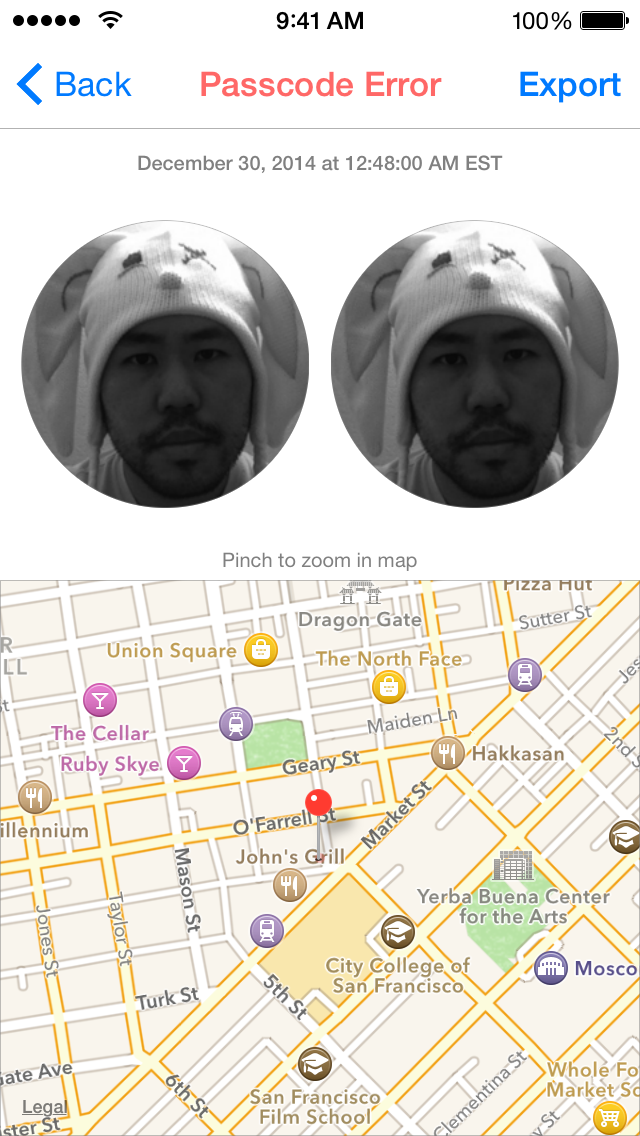Image resolution: width=640 pixels, height=1136 pixels.
Task: Open the first captured intruder photo
Action: 165,364
